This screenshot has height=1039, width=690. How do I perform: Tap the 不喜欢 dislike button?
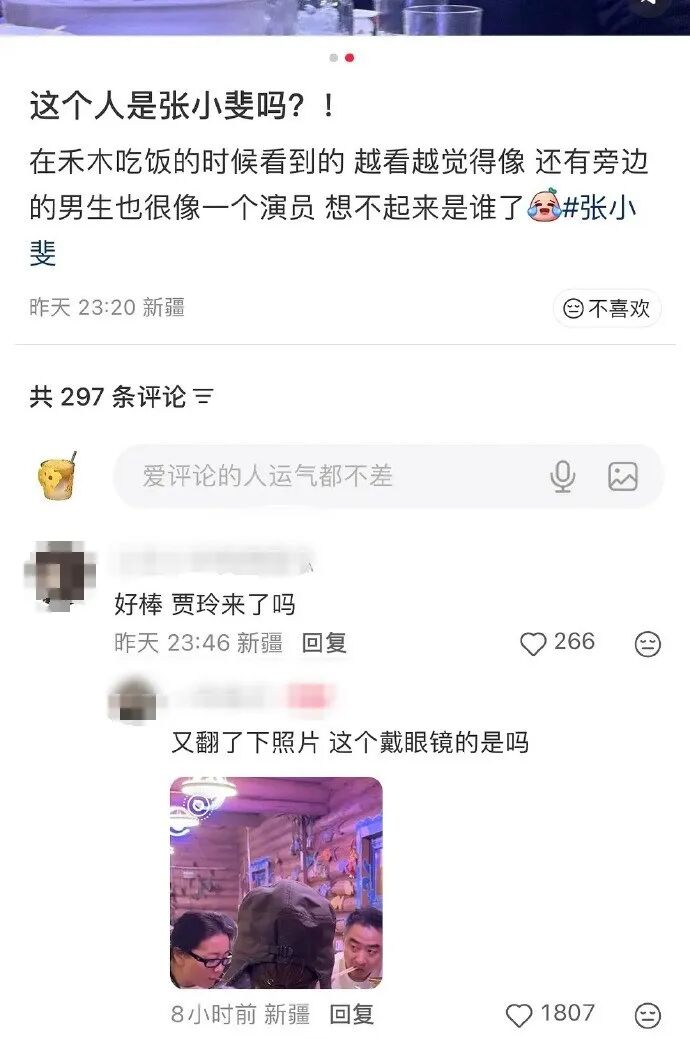click(x=607, y=309)
